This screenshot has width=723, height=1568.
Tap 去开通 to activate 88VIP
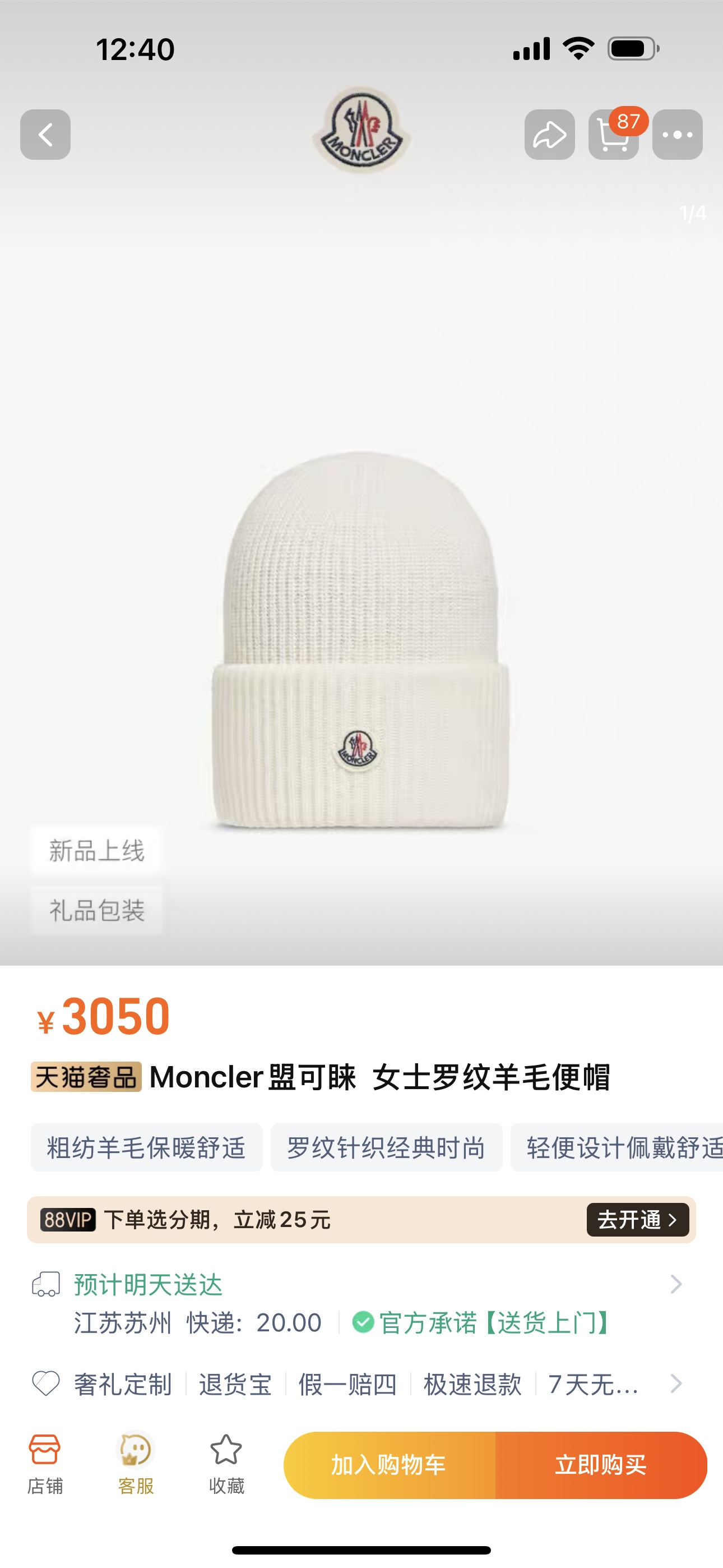(637, 1219)
